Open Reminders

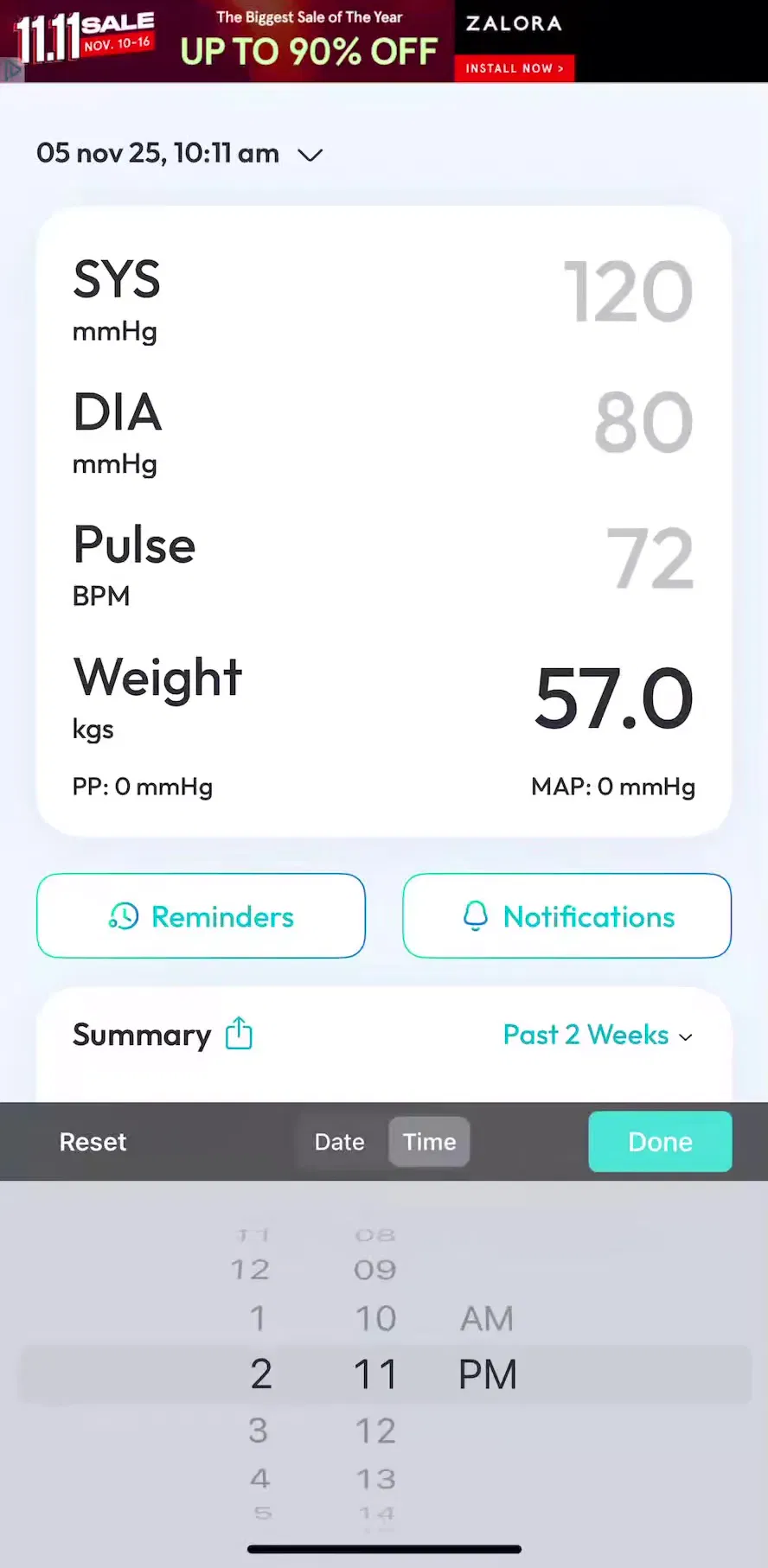tap(201, 915)
